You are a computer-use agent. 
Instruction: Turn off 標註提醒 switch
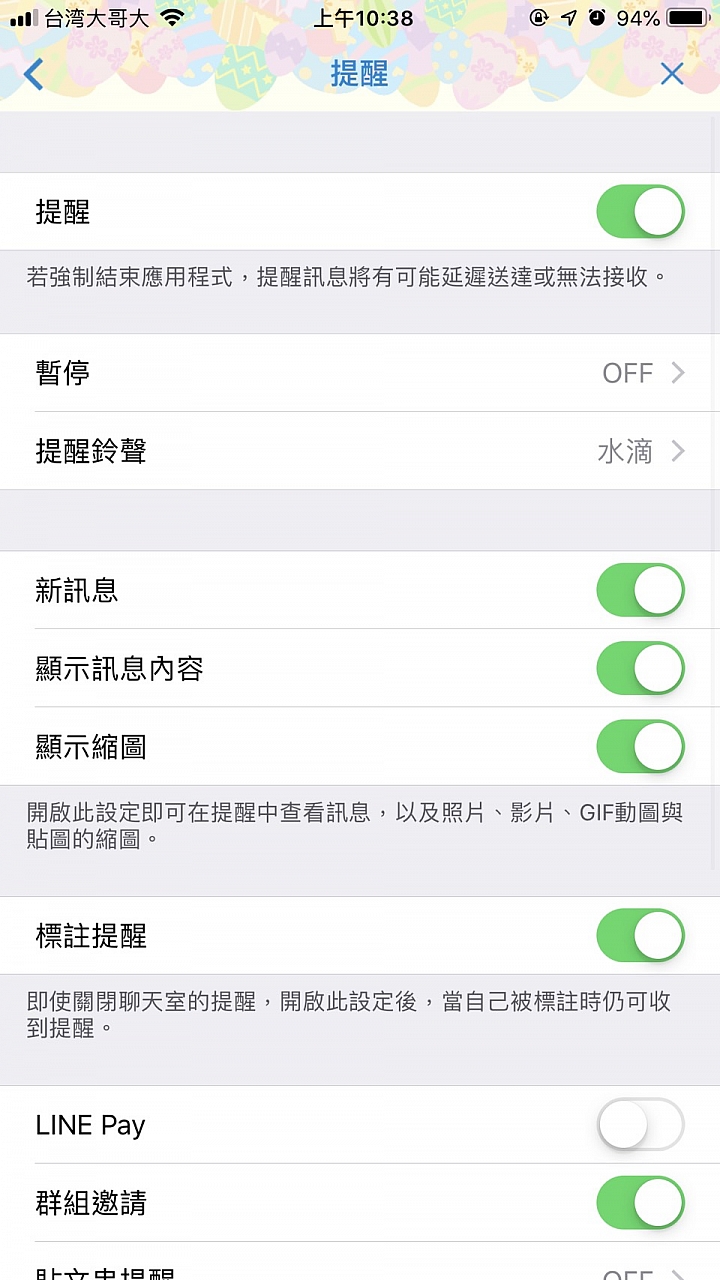(640, 936)
